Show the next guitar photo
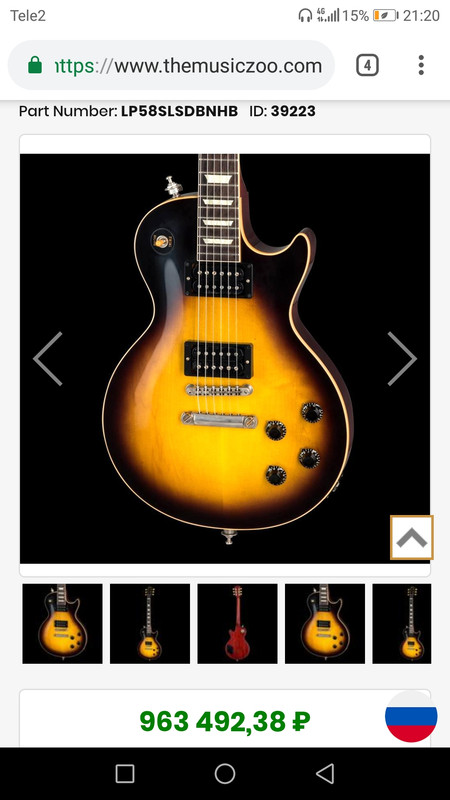450x800 pixels. (x=402, y=359)
